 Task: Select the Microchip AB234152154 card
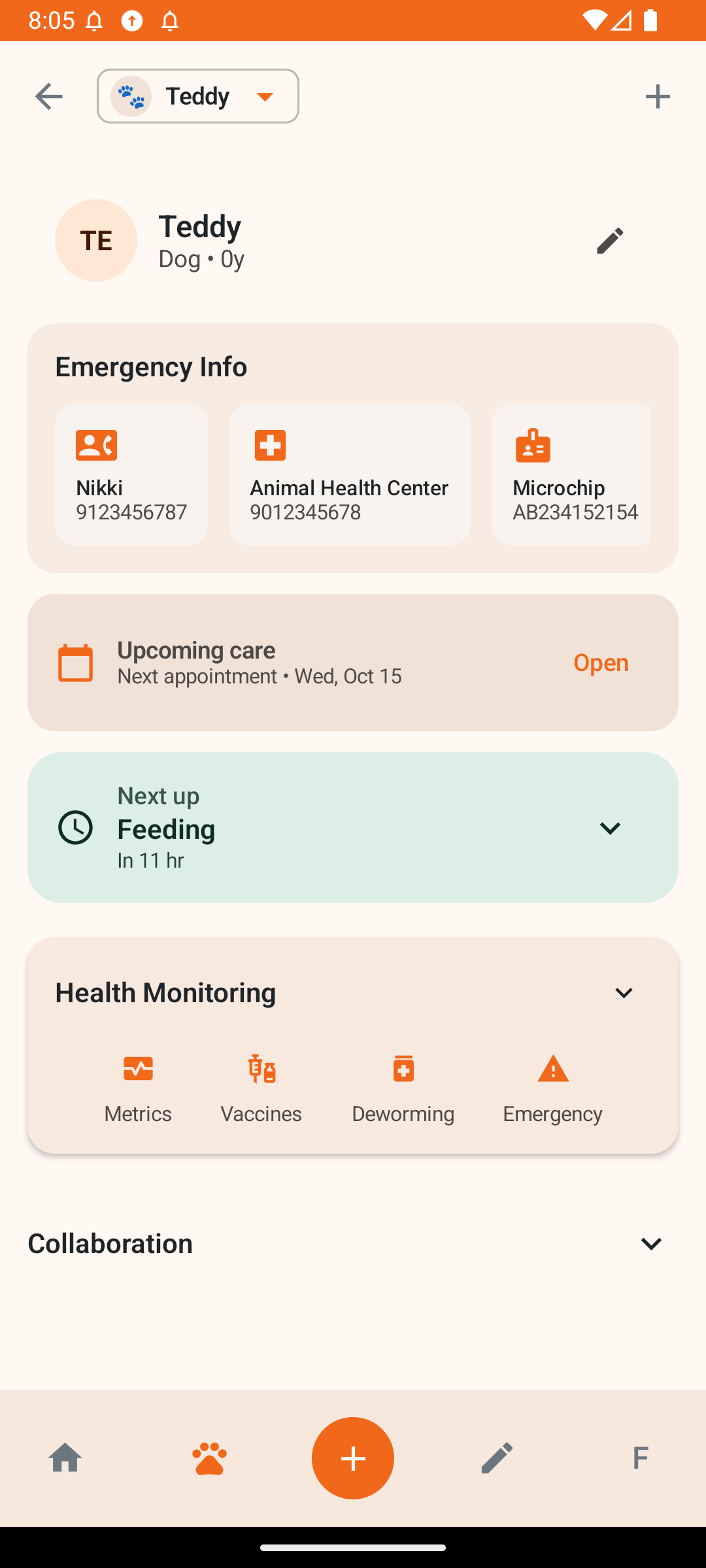(571, 474)
